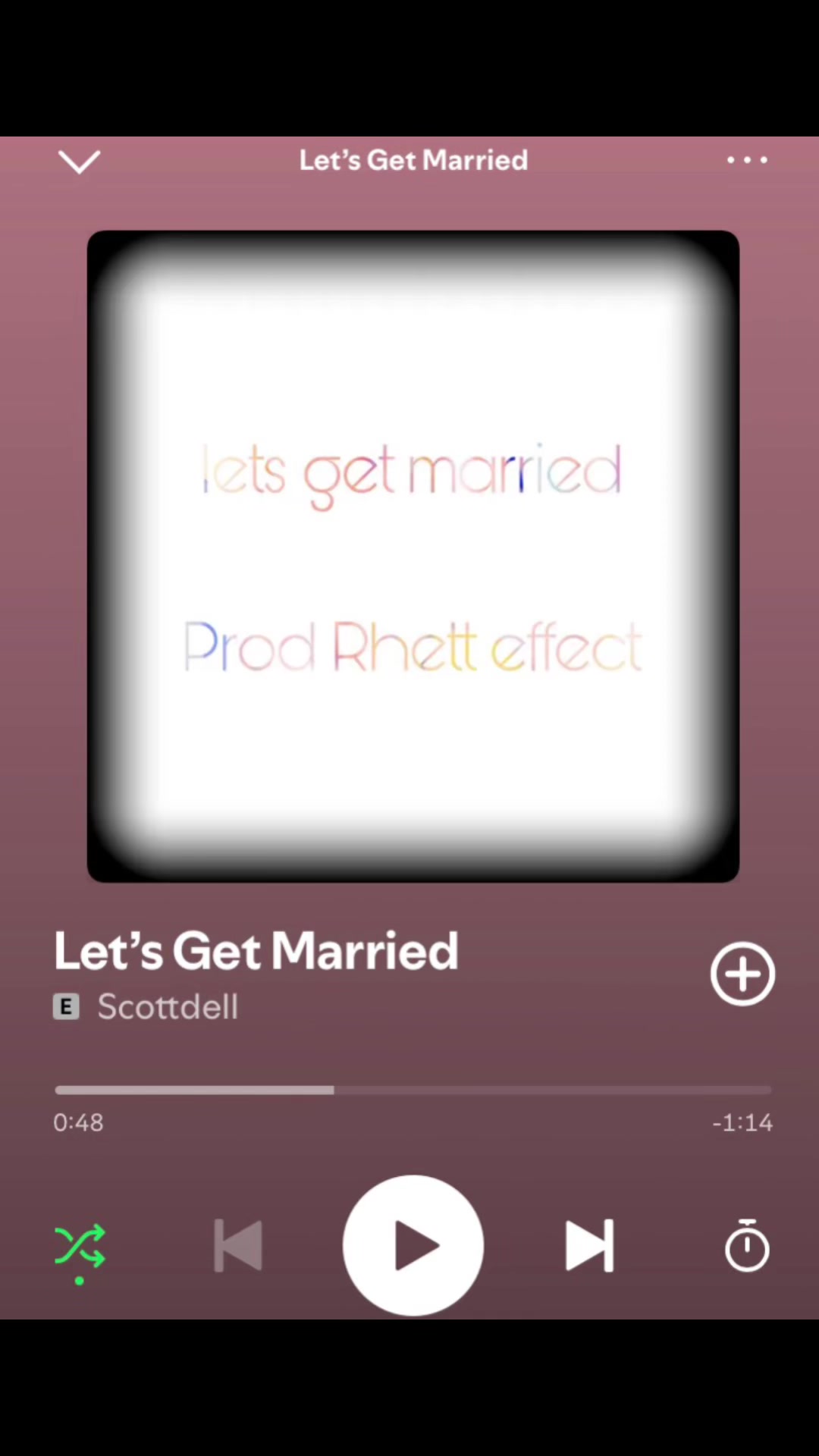Collapse the player with the down chevron
Image resolution: width=819 pixels, height=1456 pixels.
click(79, 162)
